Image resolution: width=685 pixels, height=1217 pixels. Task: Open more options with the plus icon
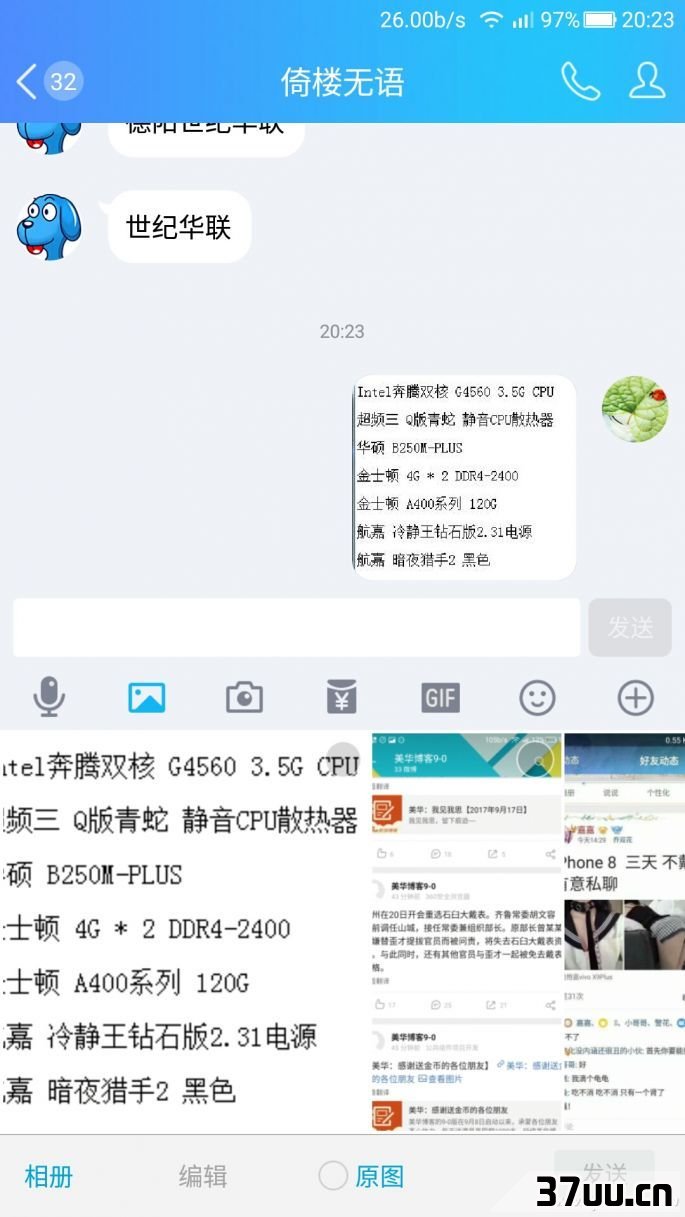(x=635, y=697)
